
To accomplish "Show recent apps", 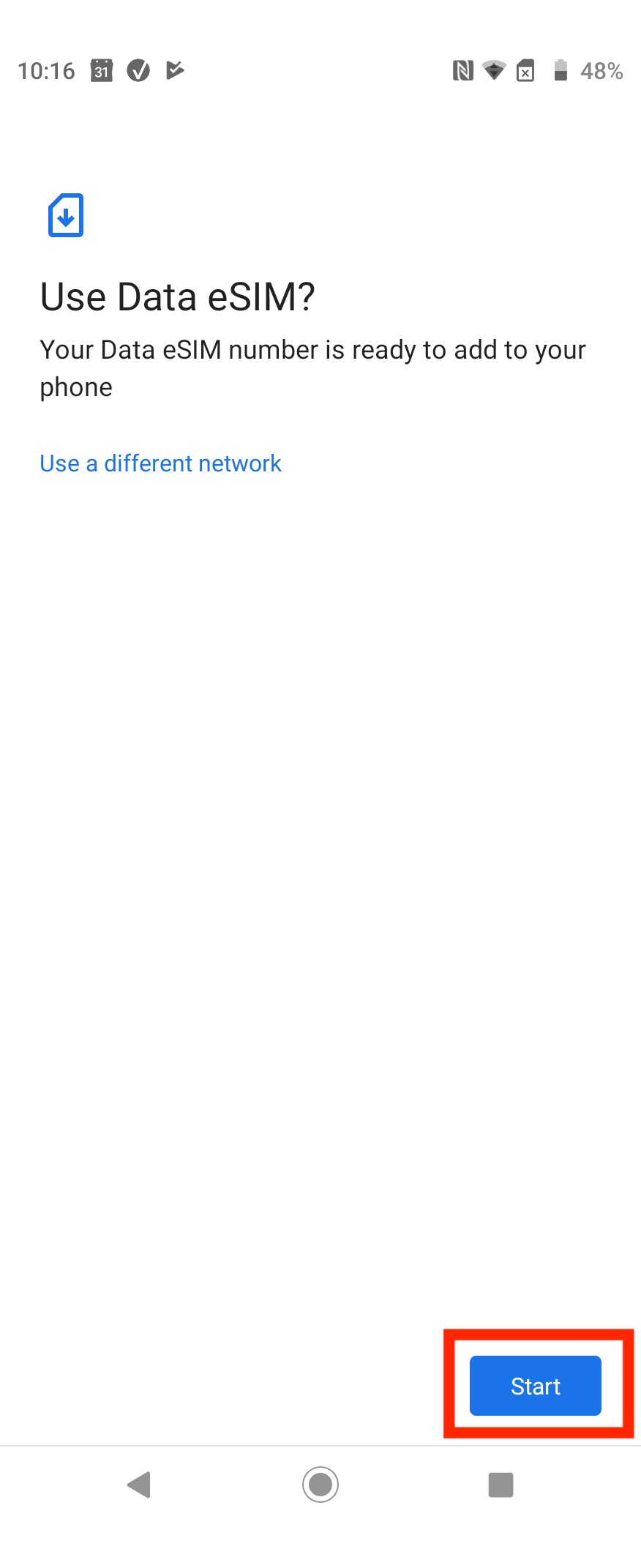I will tap(501, 1485).
